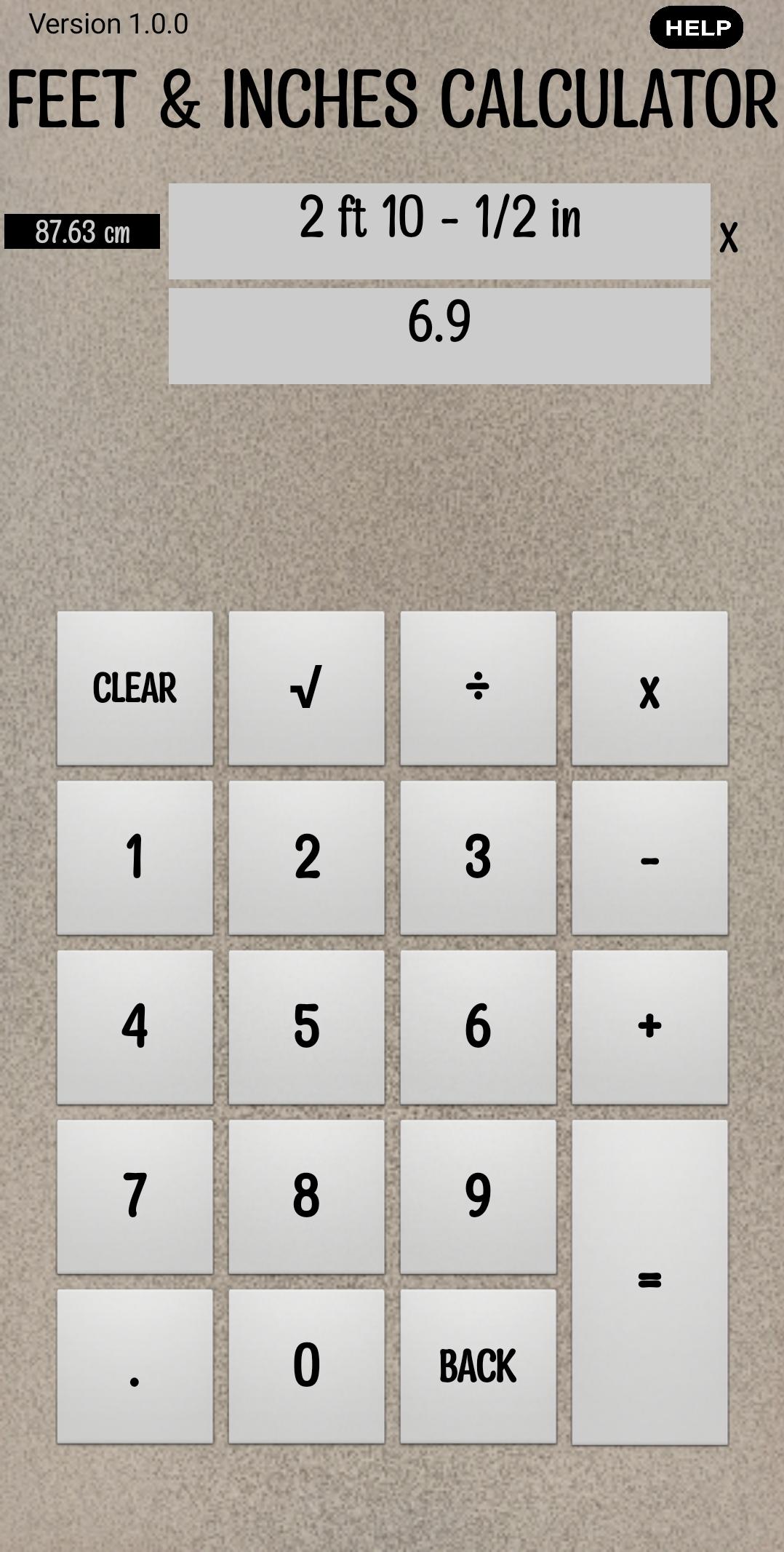Enter digit 4
784x1552 pixels.
click(x=135, y=1027)
